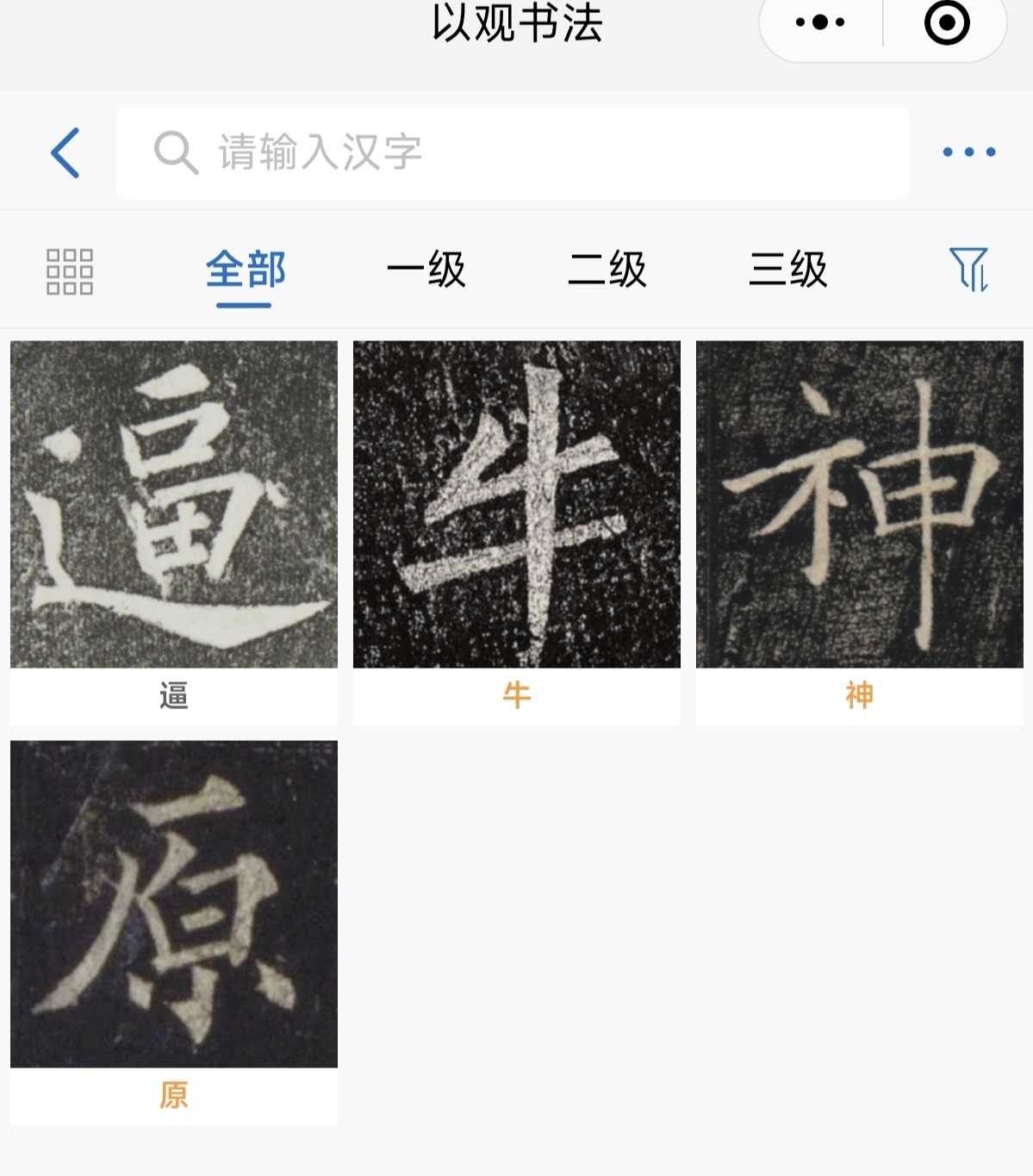Open the blue three-dot more options

click(x=968, y=152)
